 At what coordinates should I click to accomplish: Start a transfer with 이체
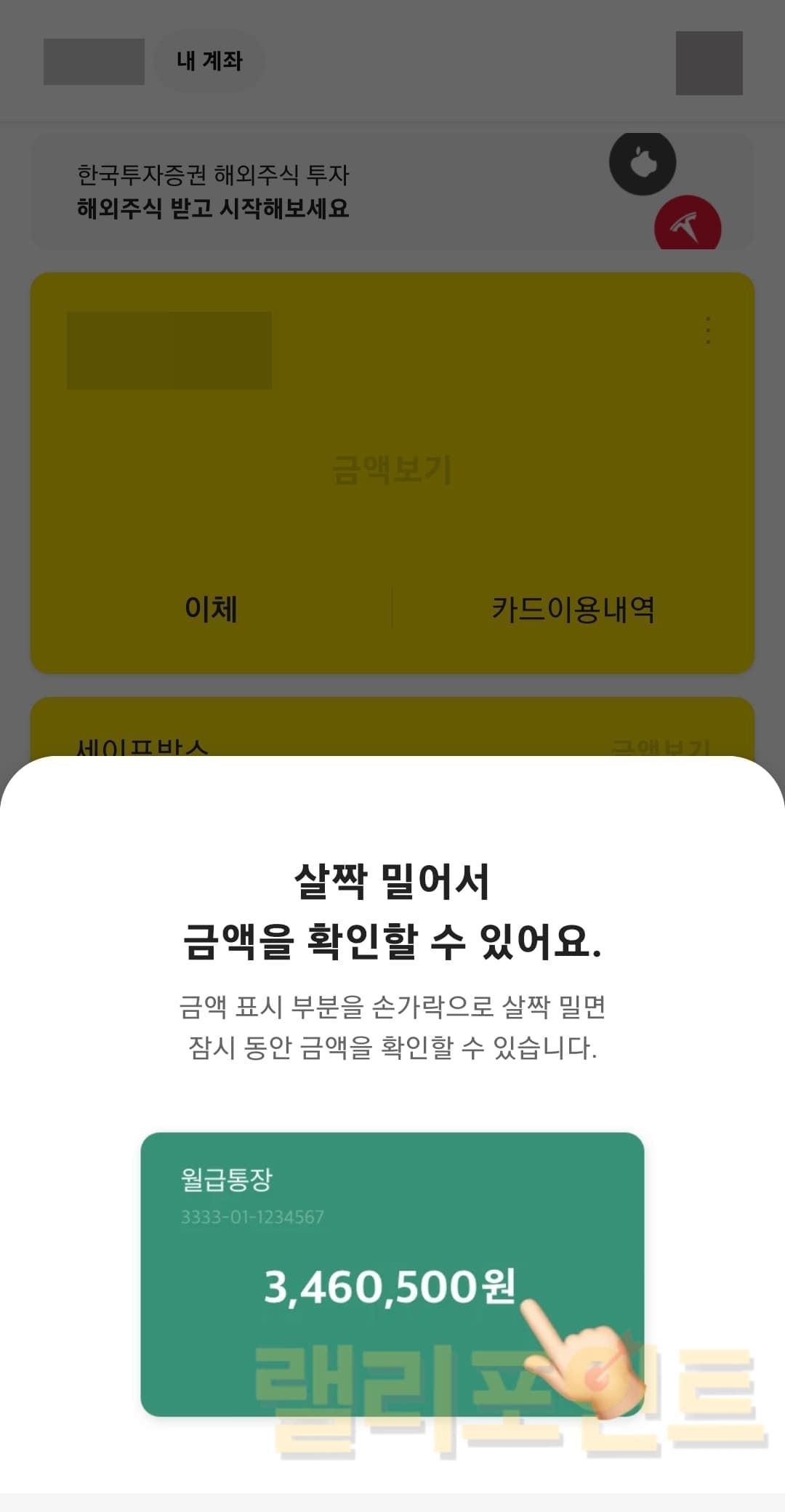pyautogui.click(x=212, y=608)
